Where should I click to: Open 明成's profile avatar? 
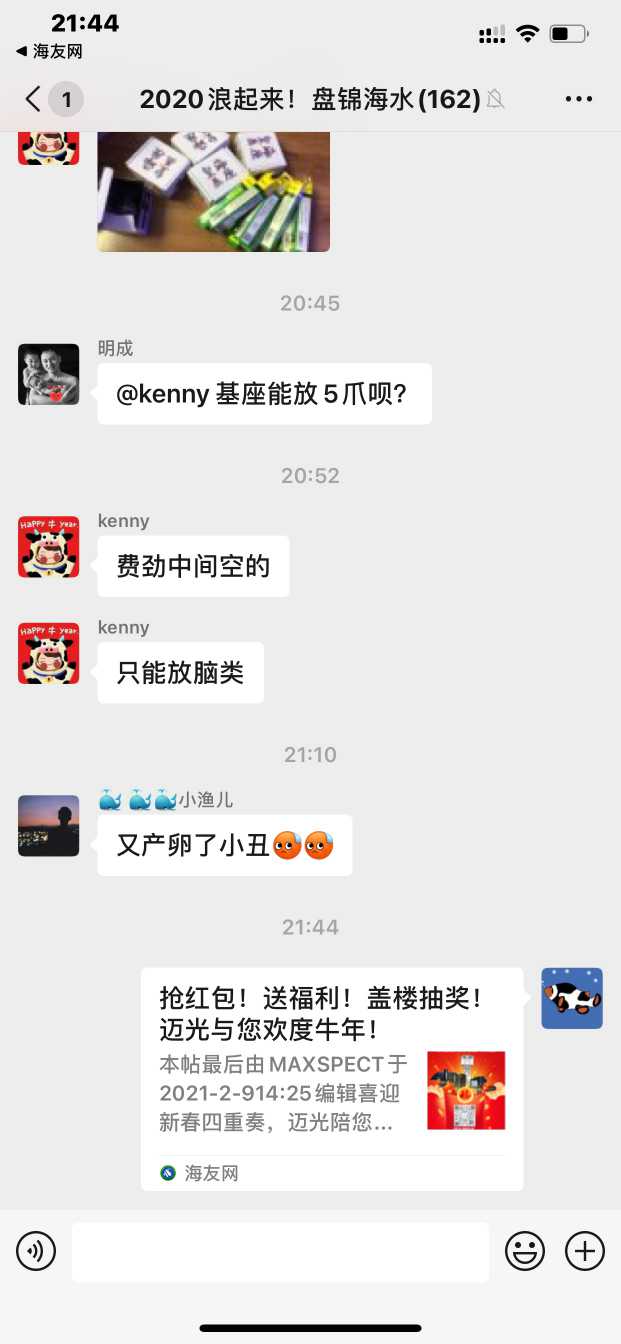pyautogui.click(x=48, y=375)
